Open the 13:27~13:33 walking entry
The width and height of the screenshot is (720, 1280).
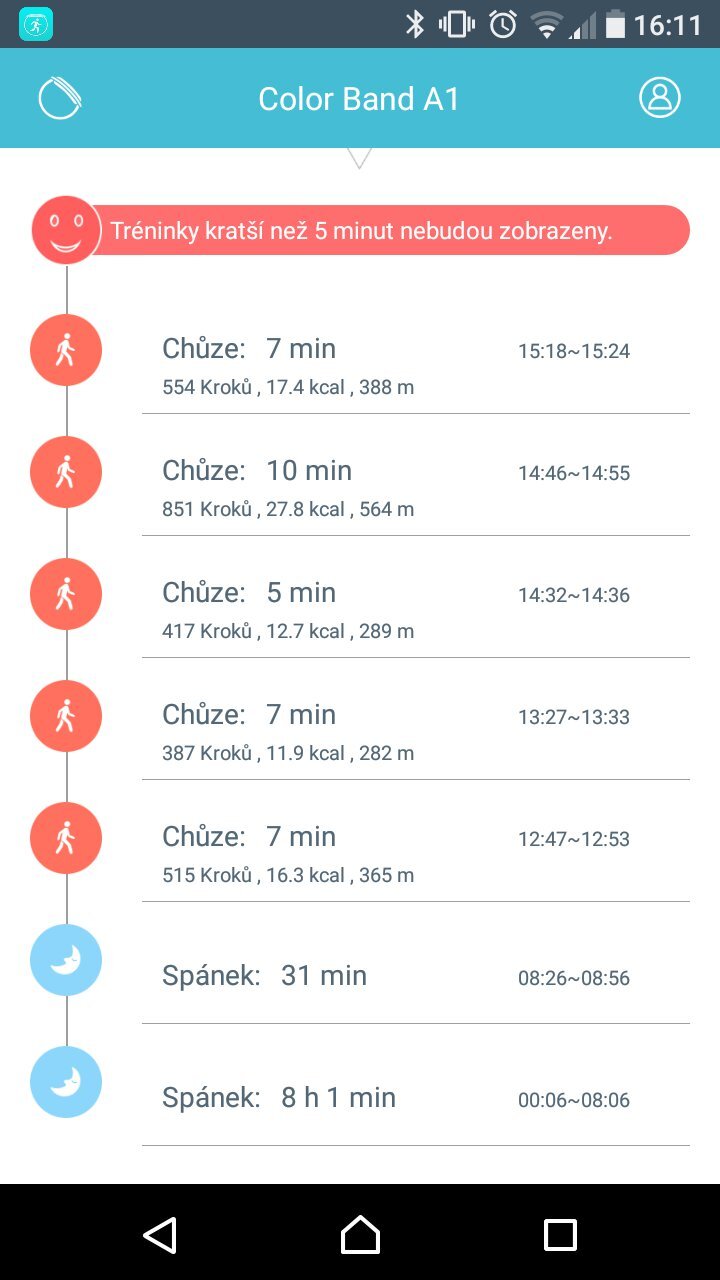[x=415, y=732]
